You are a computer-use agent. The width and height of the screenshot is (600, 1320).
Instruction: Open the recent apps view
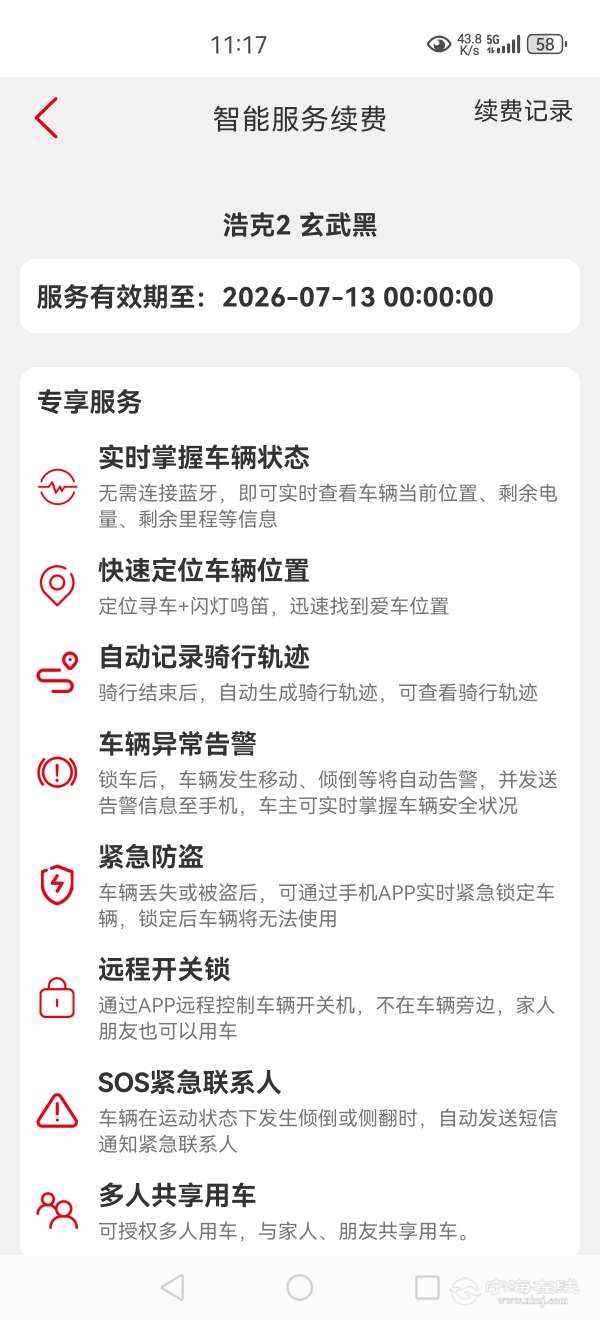[427, 1286]
